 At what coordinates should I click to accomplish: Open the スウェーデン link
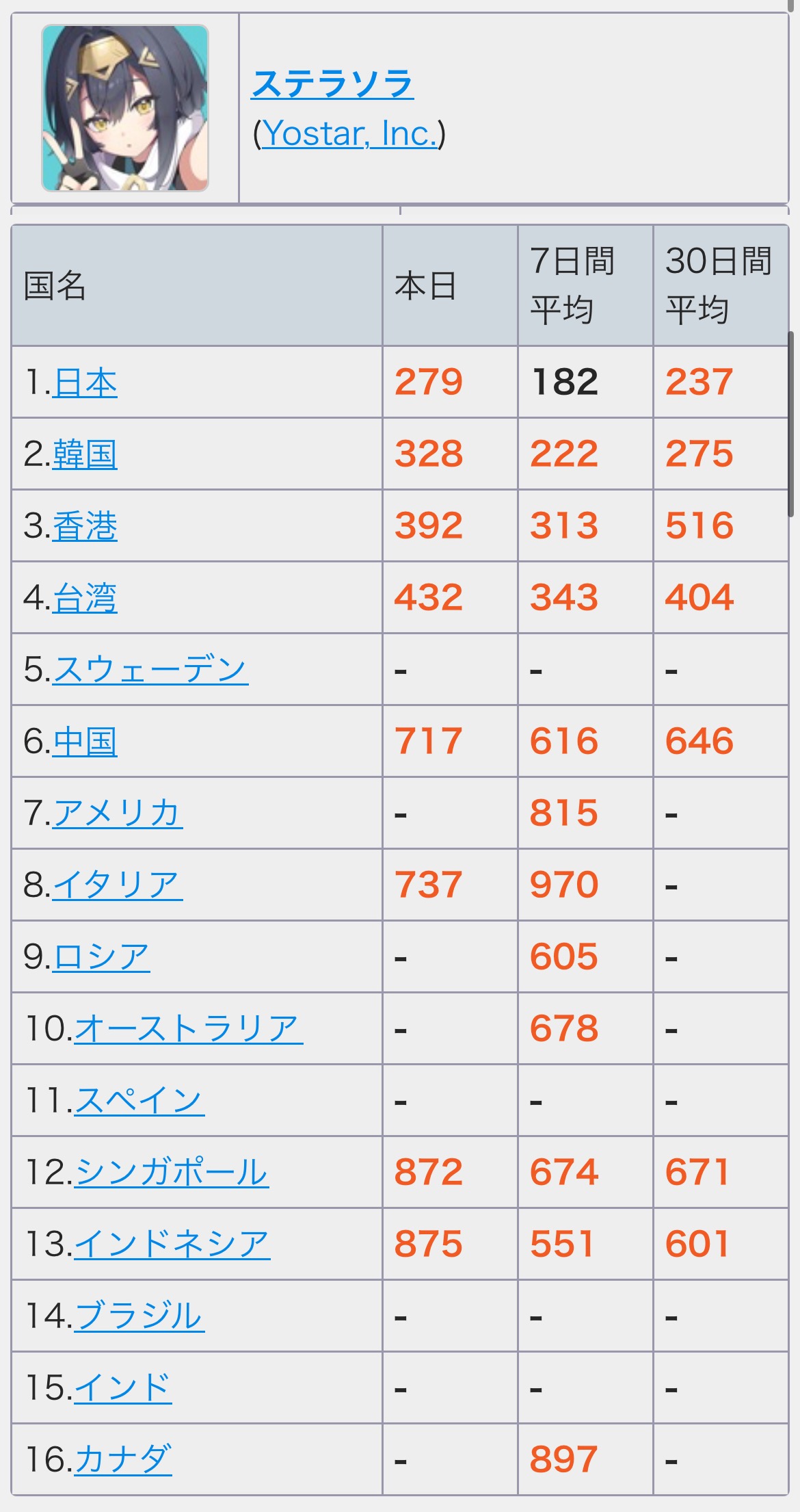[x=150, y=669]
